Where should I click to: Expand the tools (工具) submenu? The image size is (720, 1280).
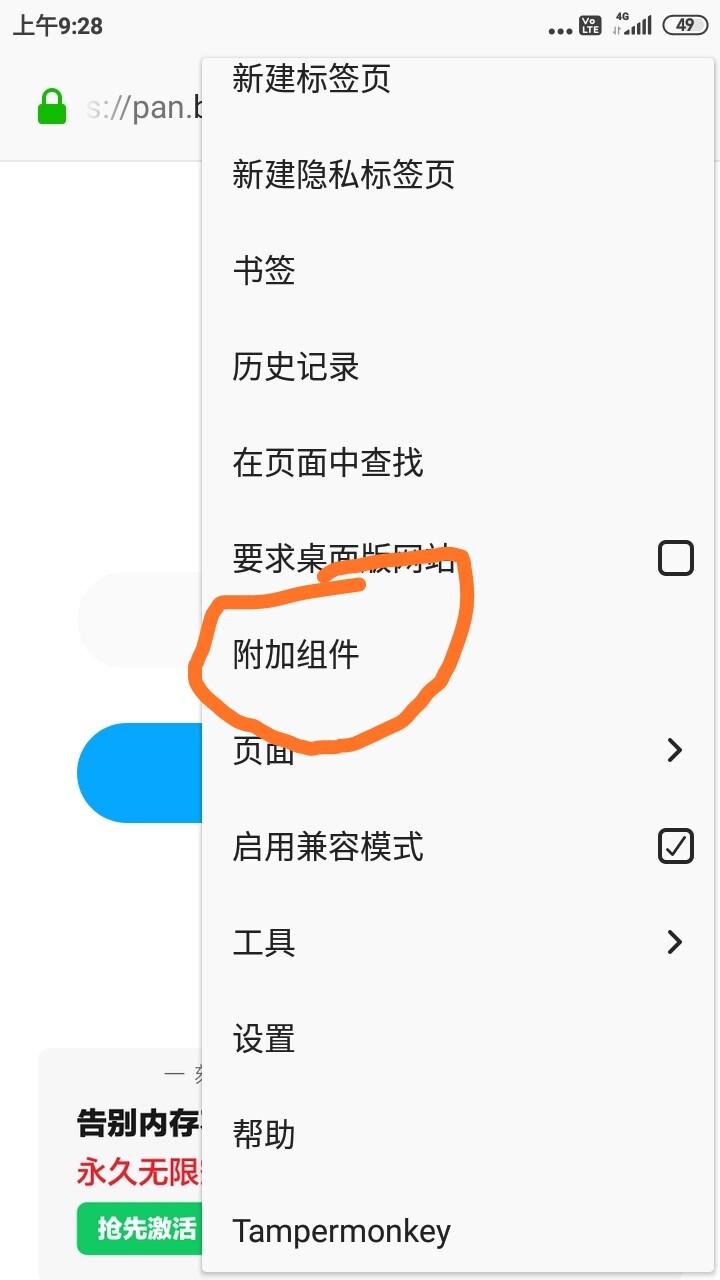tap(674, 942)
